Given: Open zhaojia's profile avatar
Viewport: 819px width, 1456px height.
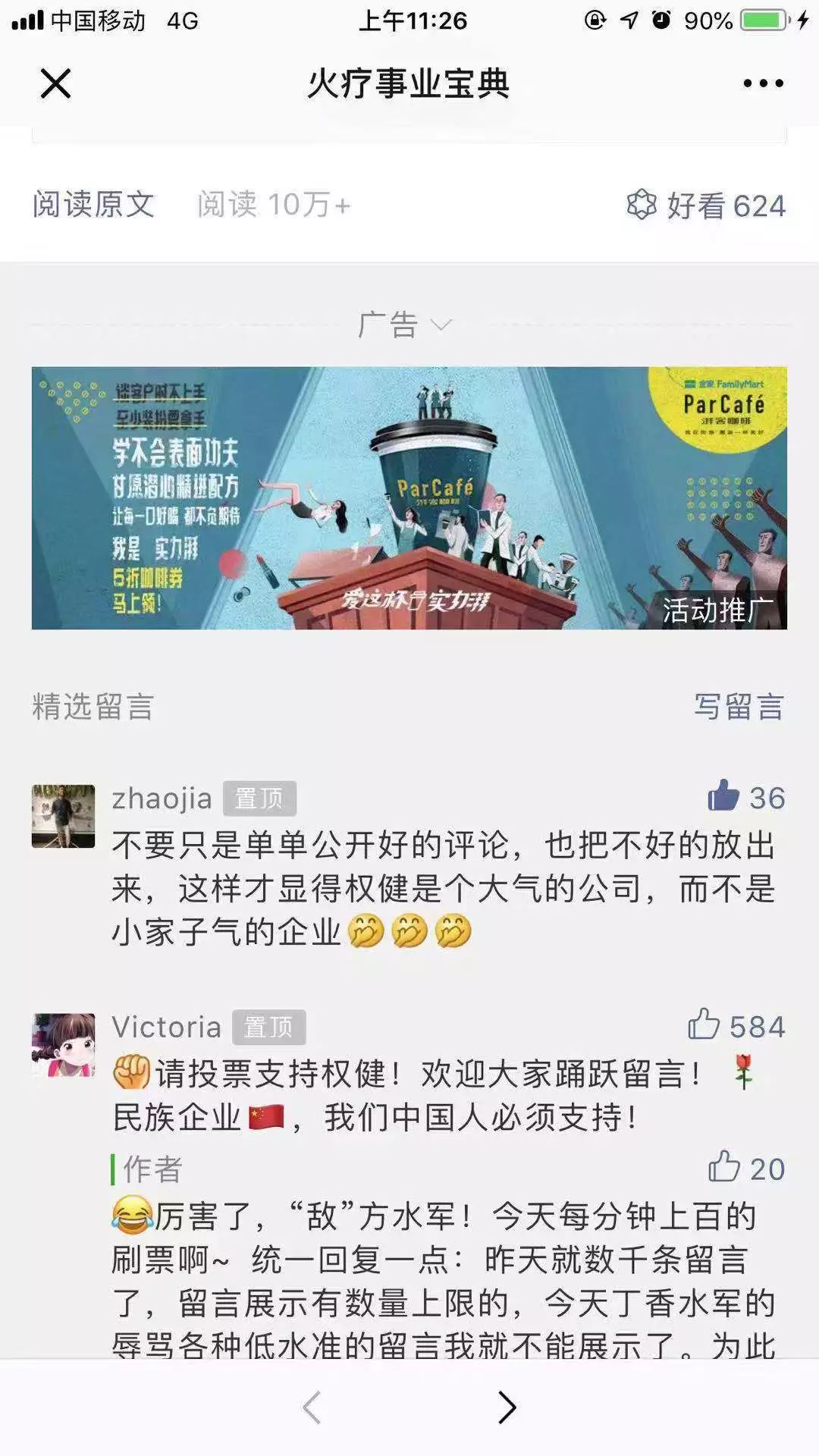Looking at the screenshot, I should [64, 816].
